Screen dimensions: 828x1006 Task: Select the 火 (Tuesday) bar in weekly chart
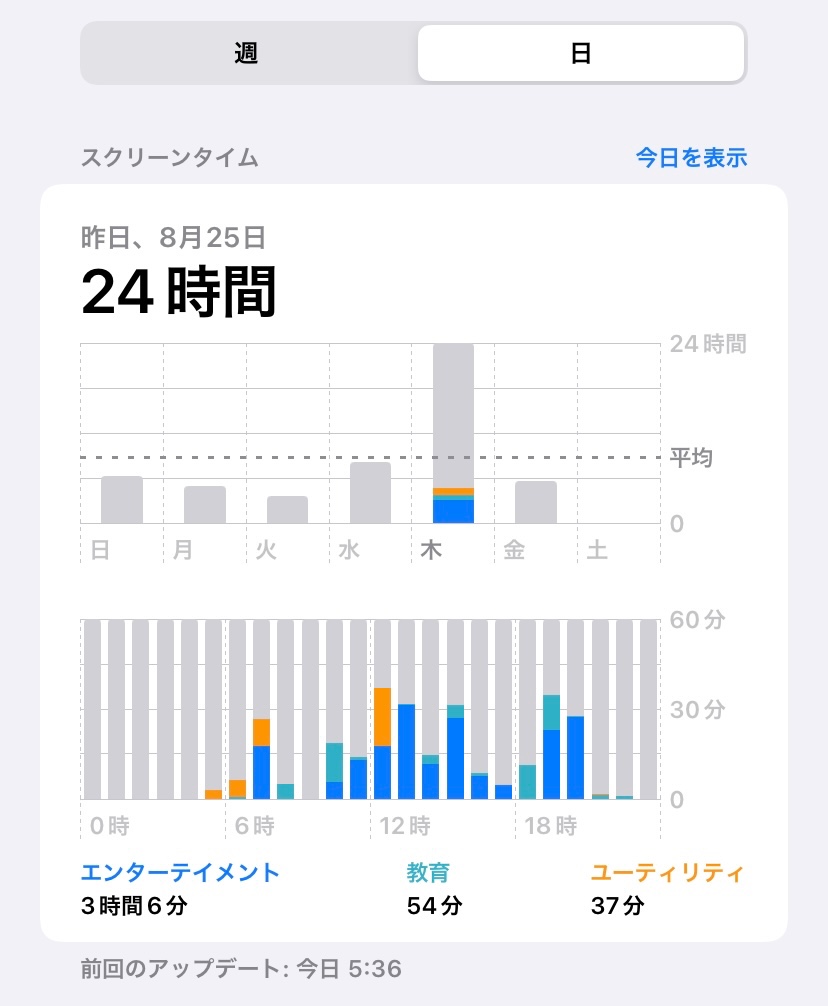click(287, 510)
